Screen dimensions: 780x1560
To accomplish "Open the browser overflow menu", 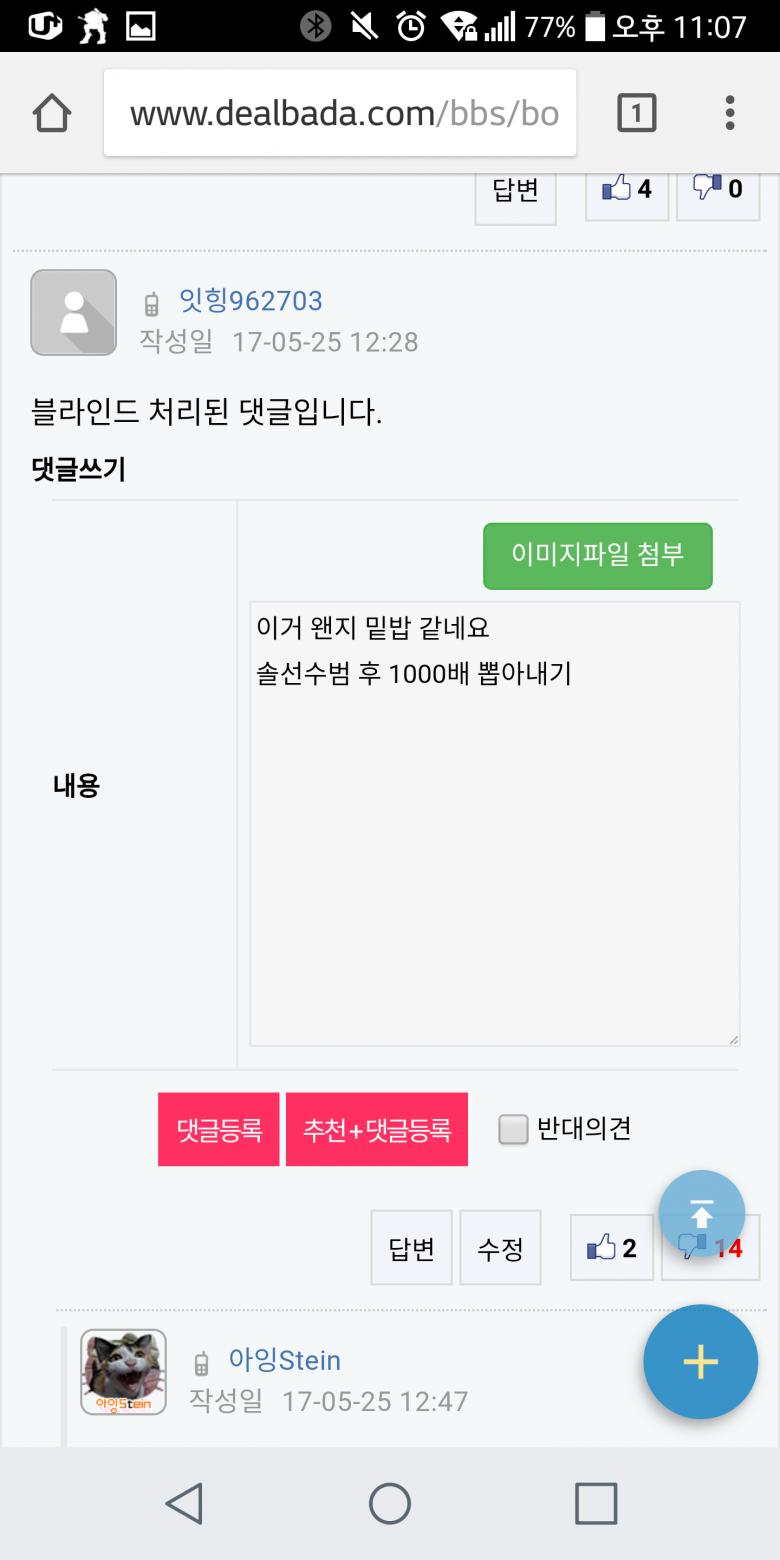I will pos(730,113).
